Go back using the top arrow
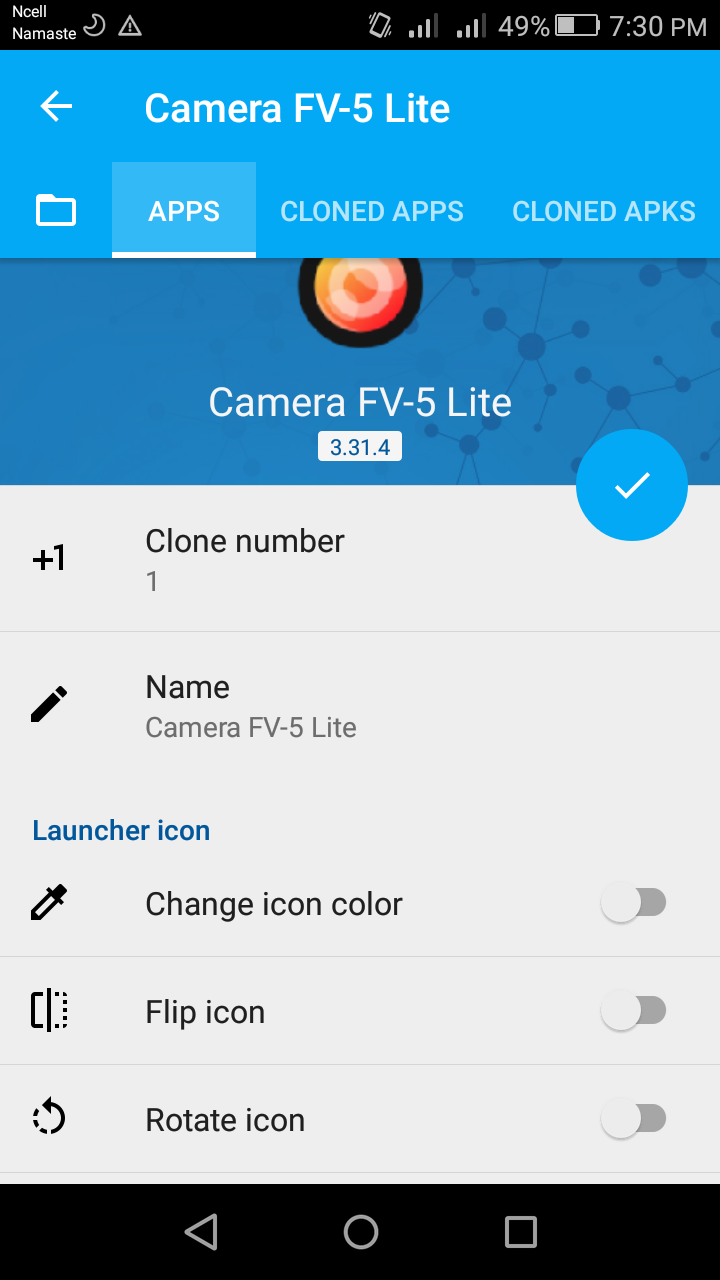This screenshot has width=720, height=1280. pos(56,107)
